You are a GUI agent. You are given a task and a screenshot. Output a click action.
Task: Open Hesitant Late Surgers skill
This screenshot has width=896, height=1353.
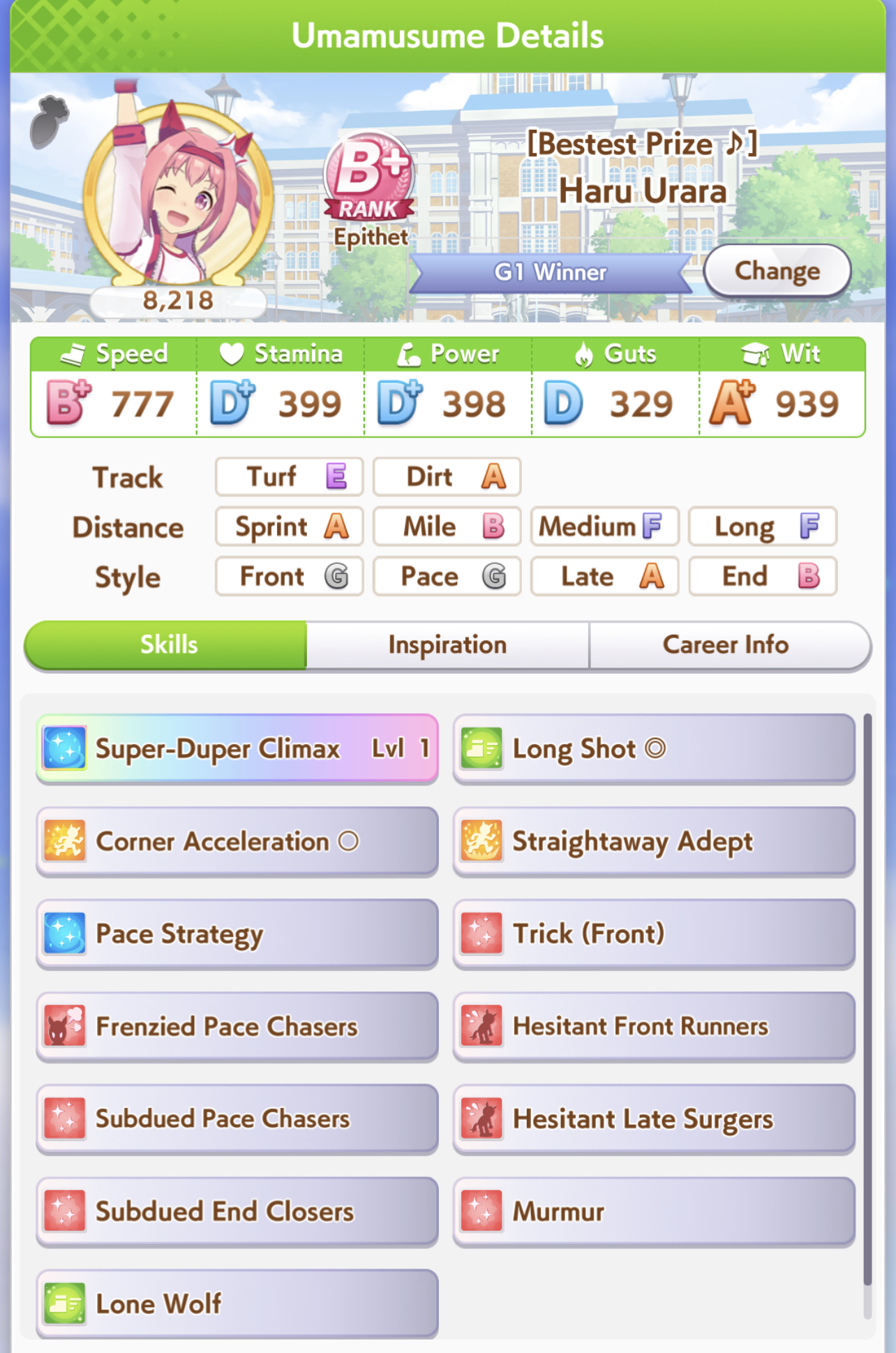tap(653, 1118)
